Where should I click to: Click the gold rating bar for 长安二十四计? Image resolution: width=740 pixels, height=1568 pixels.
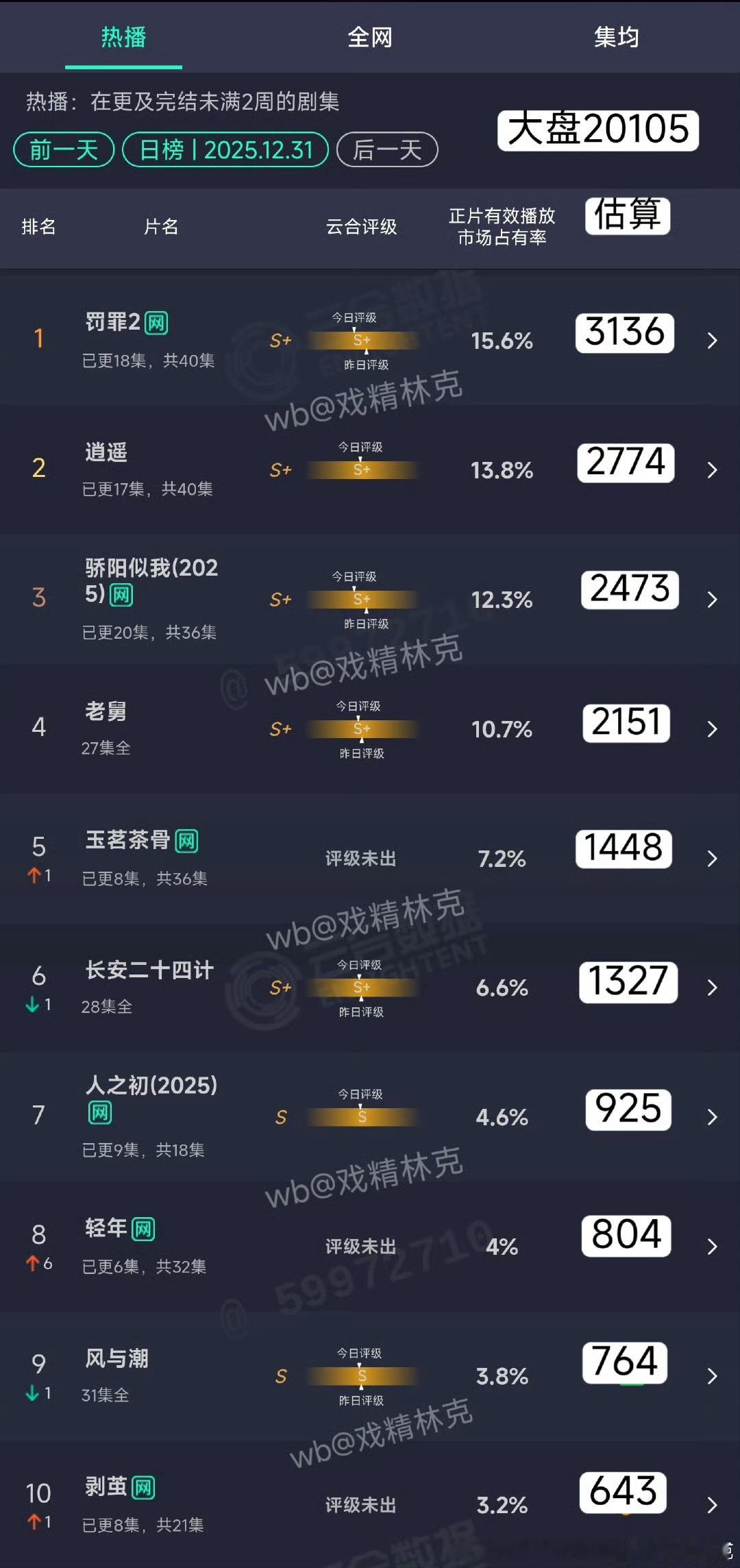point(361,988)
